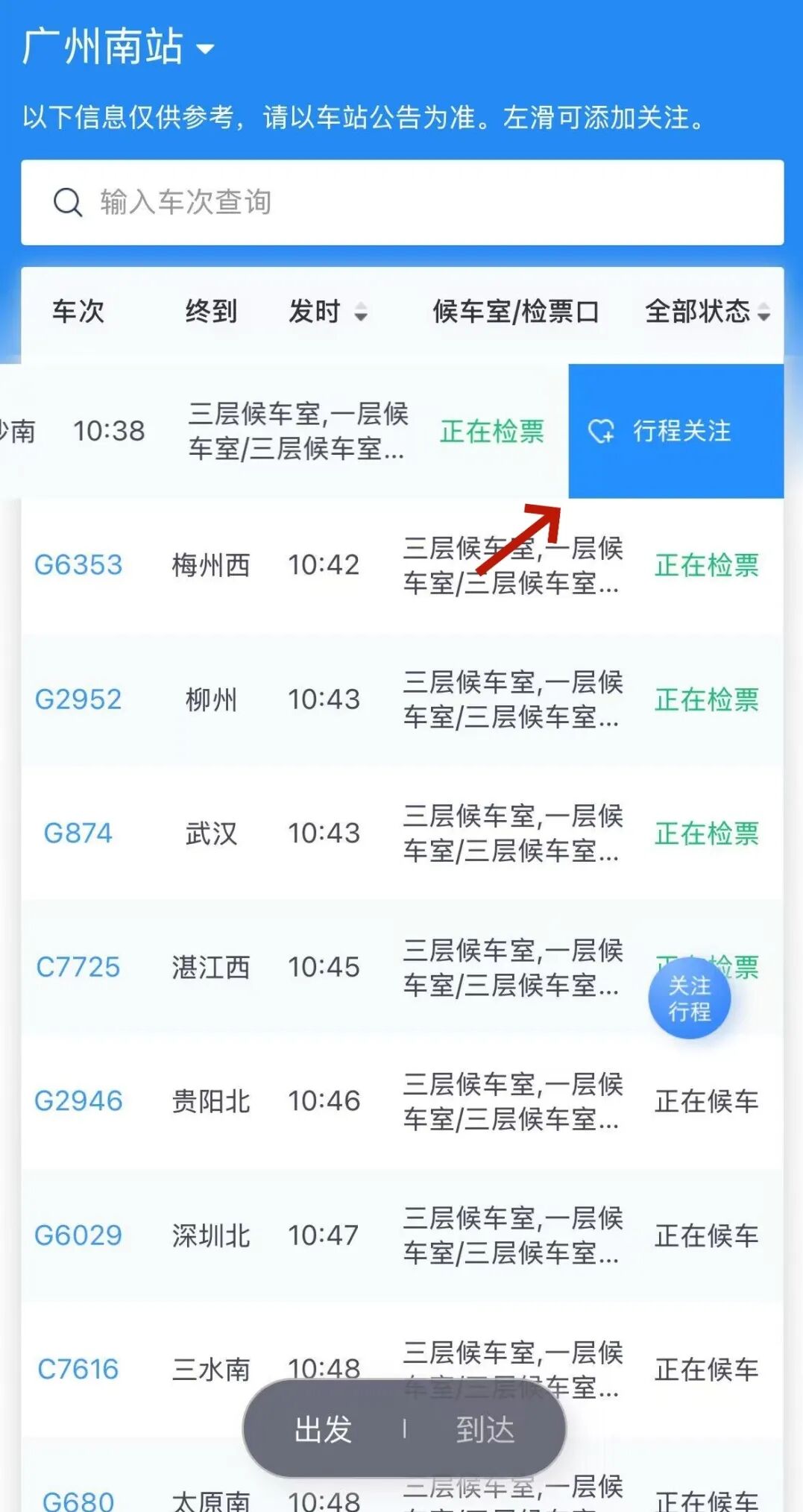Tap 行程关注 to follow this trip
Screen dimensions: 803x1512
tap(676, 431)
